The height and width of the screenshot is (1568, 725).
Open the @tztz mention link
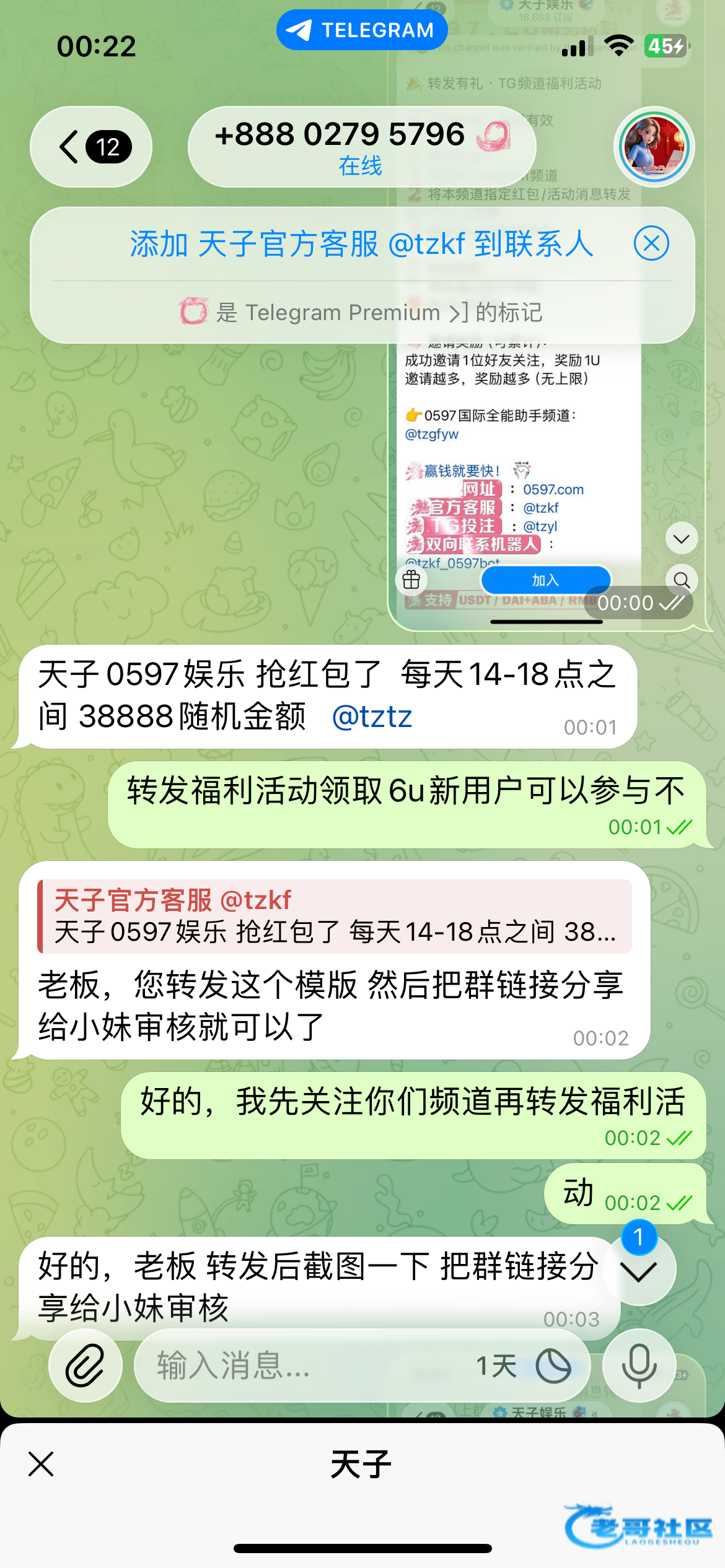pos(372,716)
